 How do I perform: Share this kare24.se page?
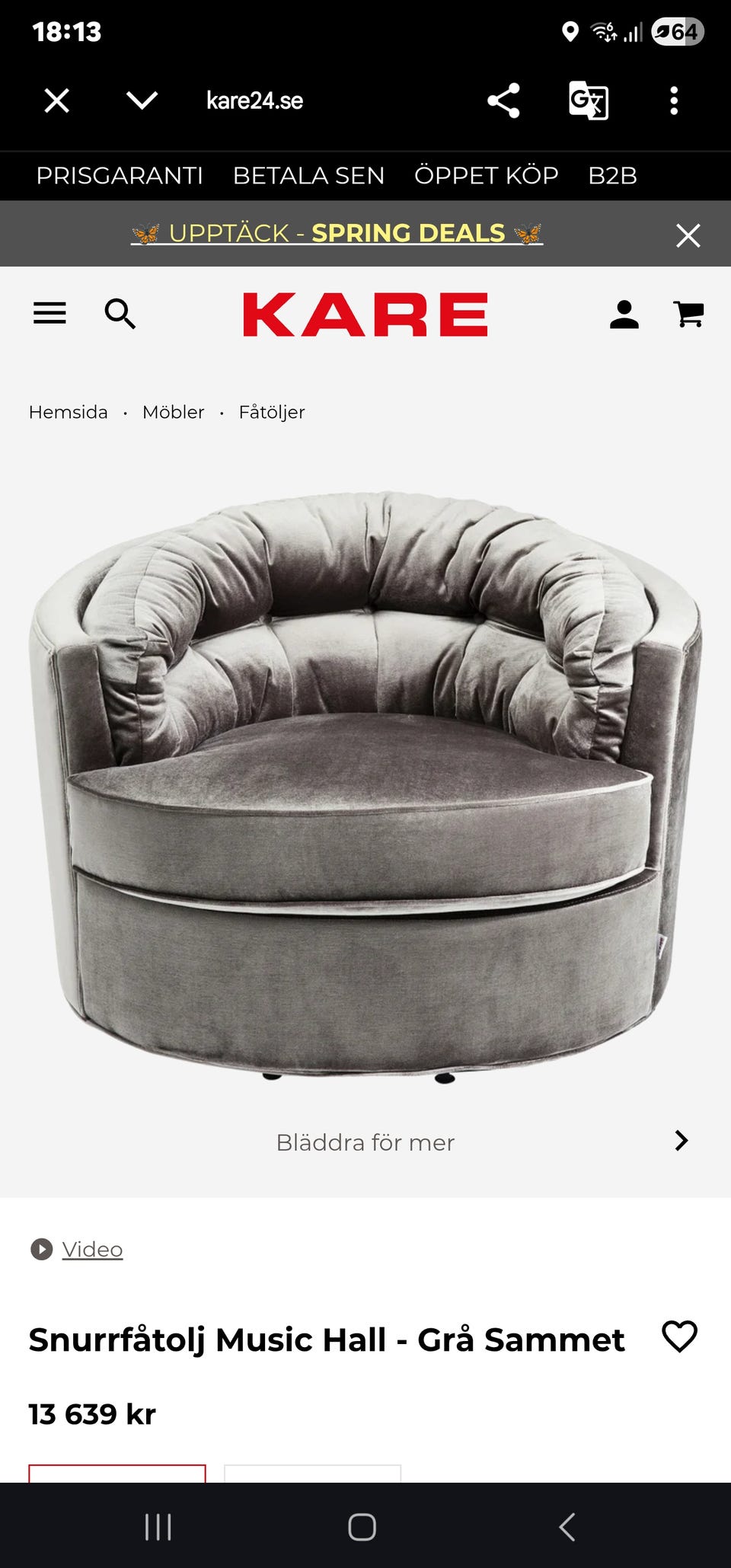pos(503,101)
